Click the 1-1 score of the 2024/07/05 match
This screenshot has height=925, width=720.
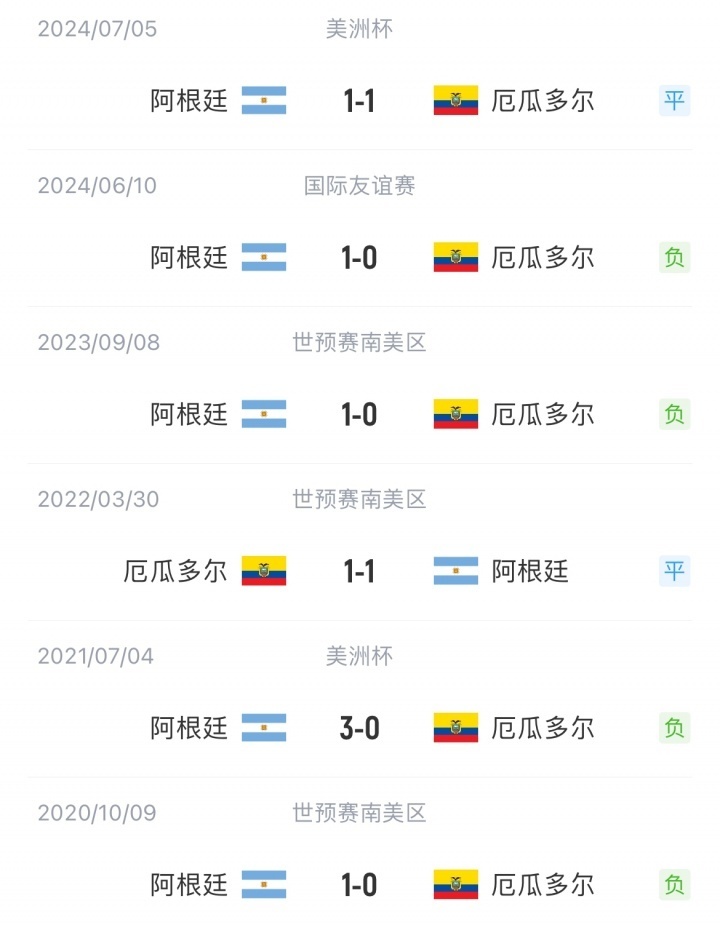point(360,100)
